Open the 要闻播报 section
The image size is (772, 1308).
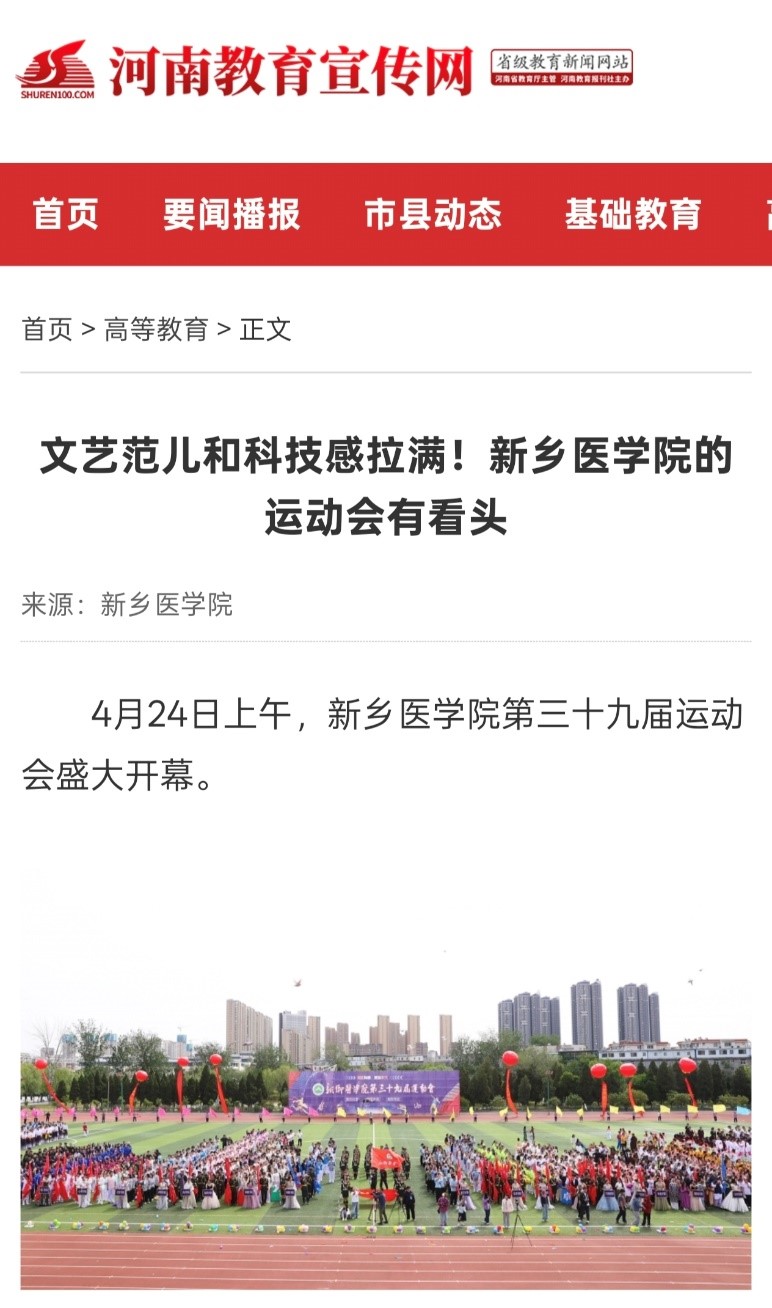point(231,214)
